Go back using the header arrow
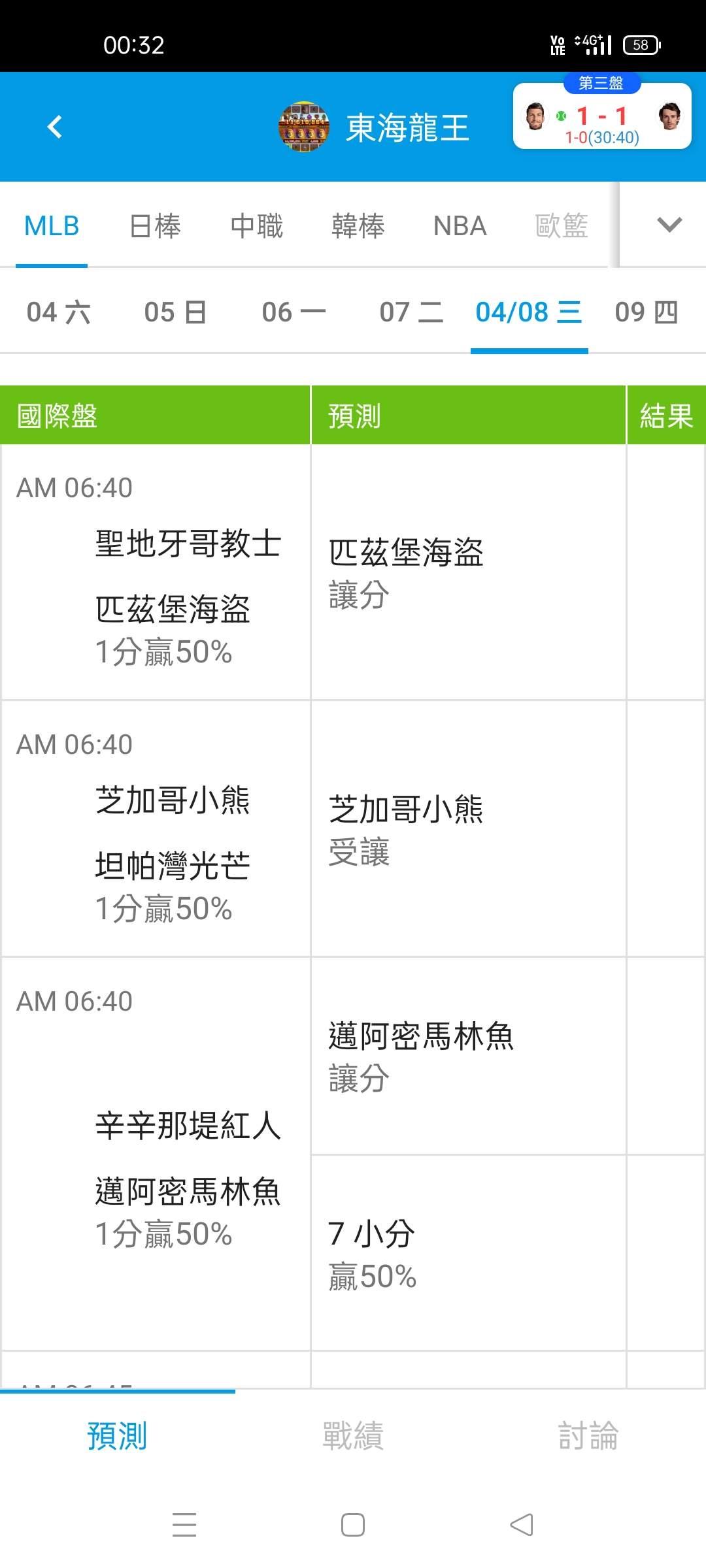Screen dimensions: 706x1568 55,127
